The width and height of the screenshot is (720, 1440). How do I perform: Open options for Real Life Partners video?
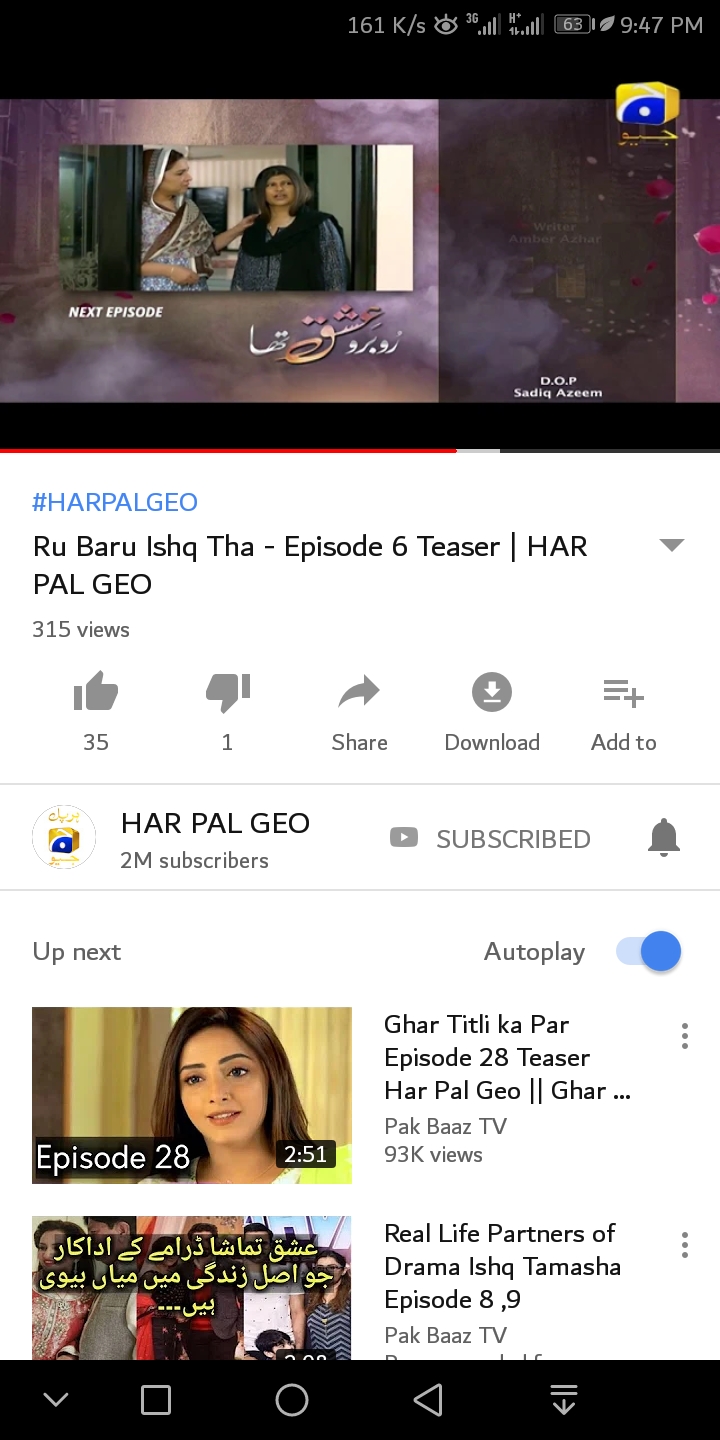[685, 1245]
